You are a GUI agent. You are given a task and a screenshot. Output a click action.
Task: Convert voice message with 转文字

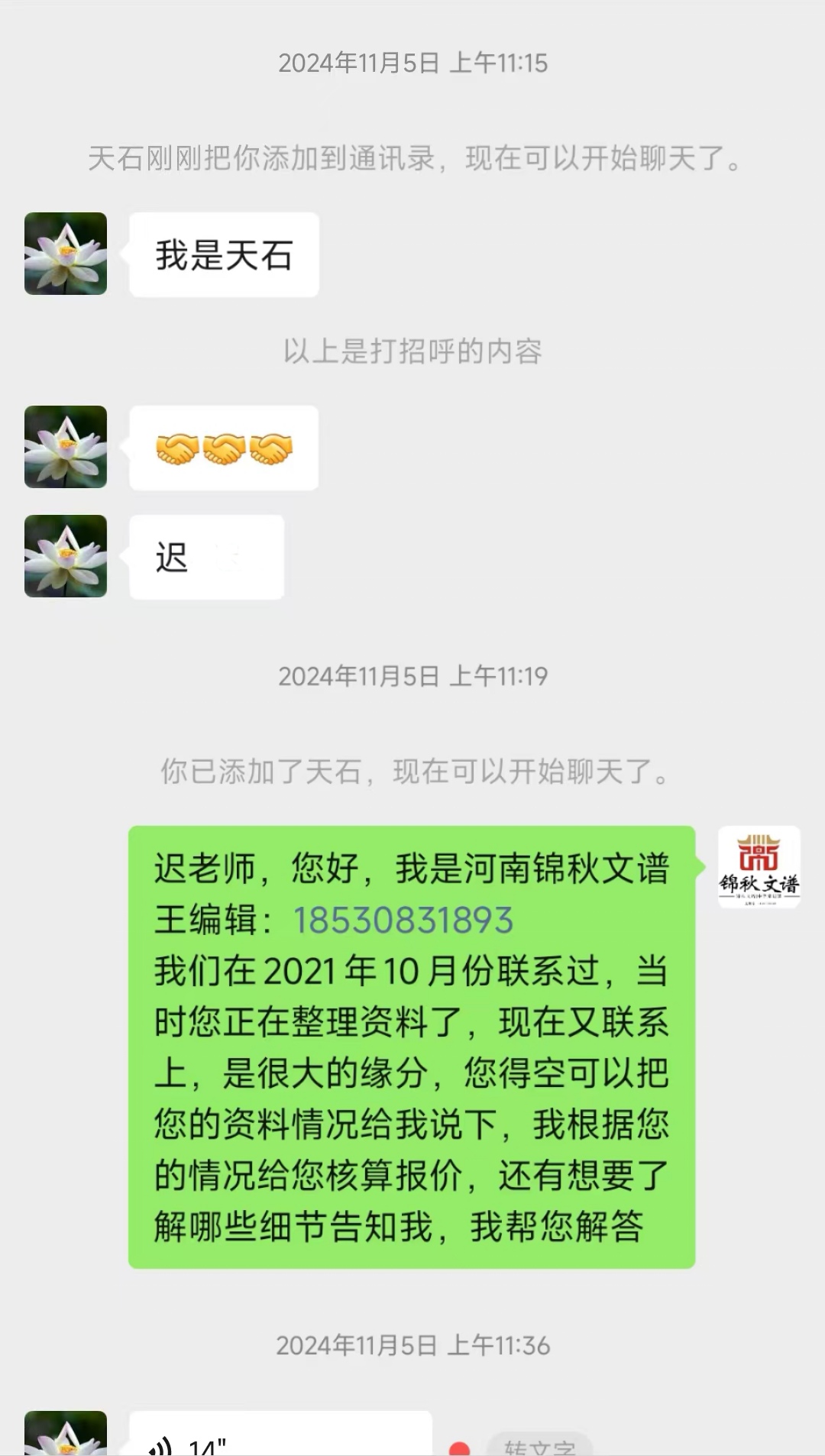pos(539,1446)
